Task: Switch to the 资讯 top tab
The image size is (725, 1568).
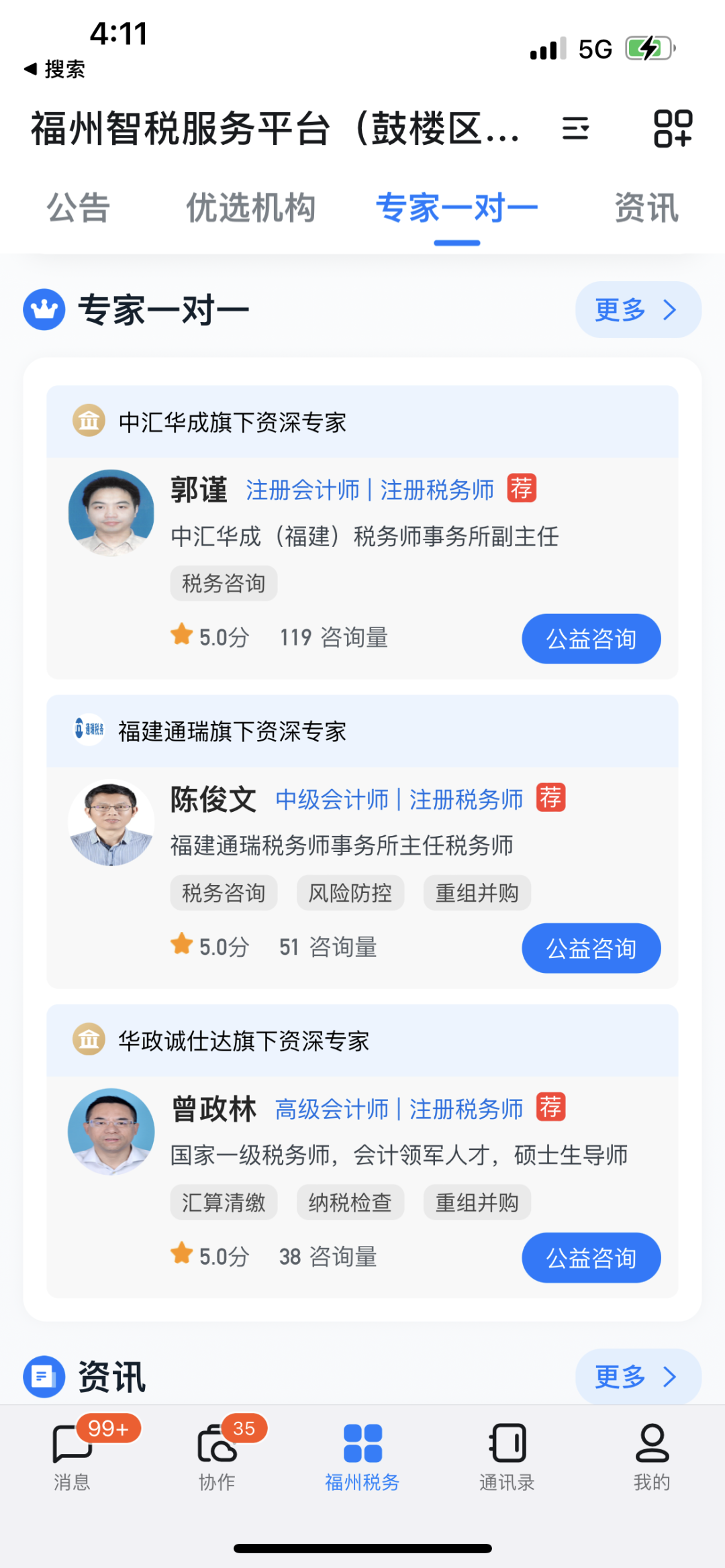Action: pyautogui.click(x=646, y=207)
